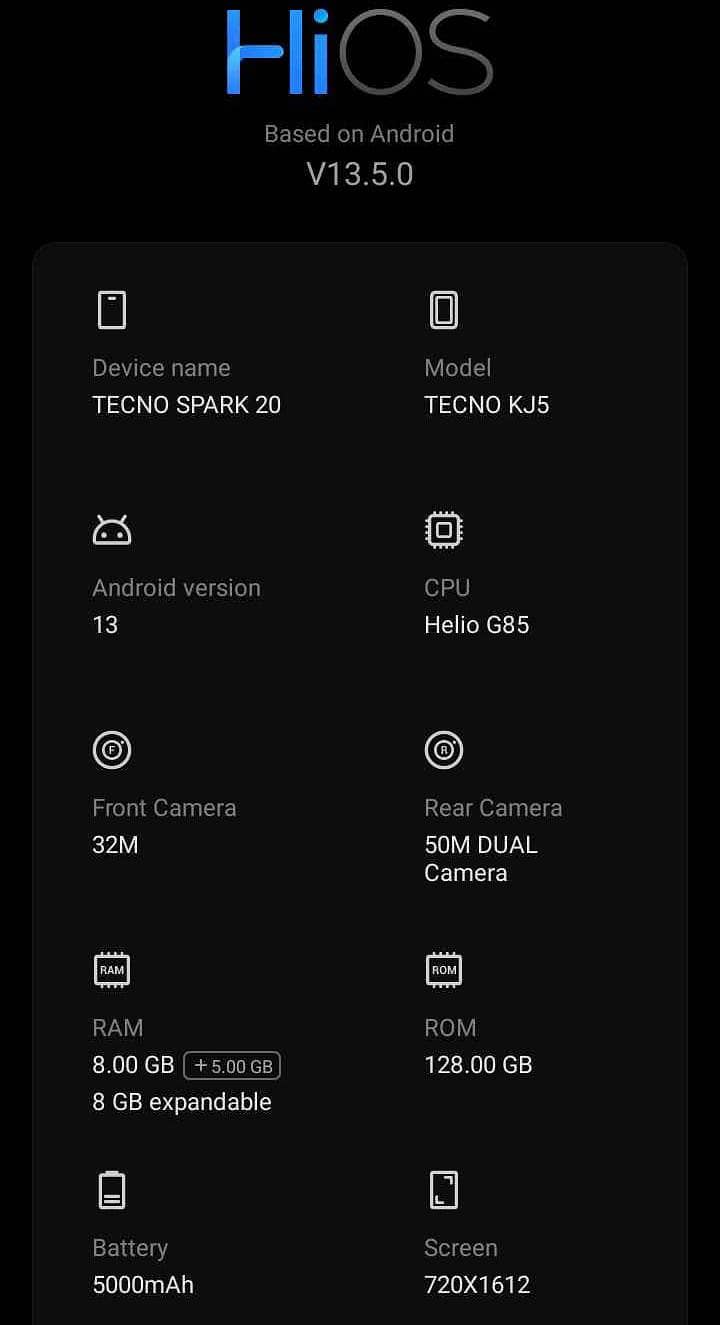Tap the +5.00 GB extended RAM chip

pyautogui.click(x=232, y=1066)
